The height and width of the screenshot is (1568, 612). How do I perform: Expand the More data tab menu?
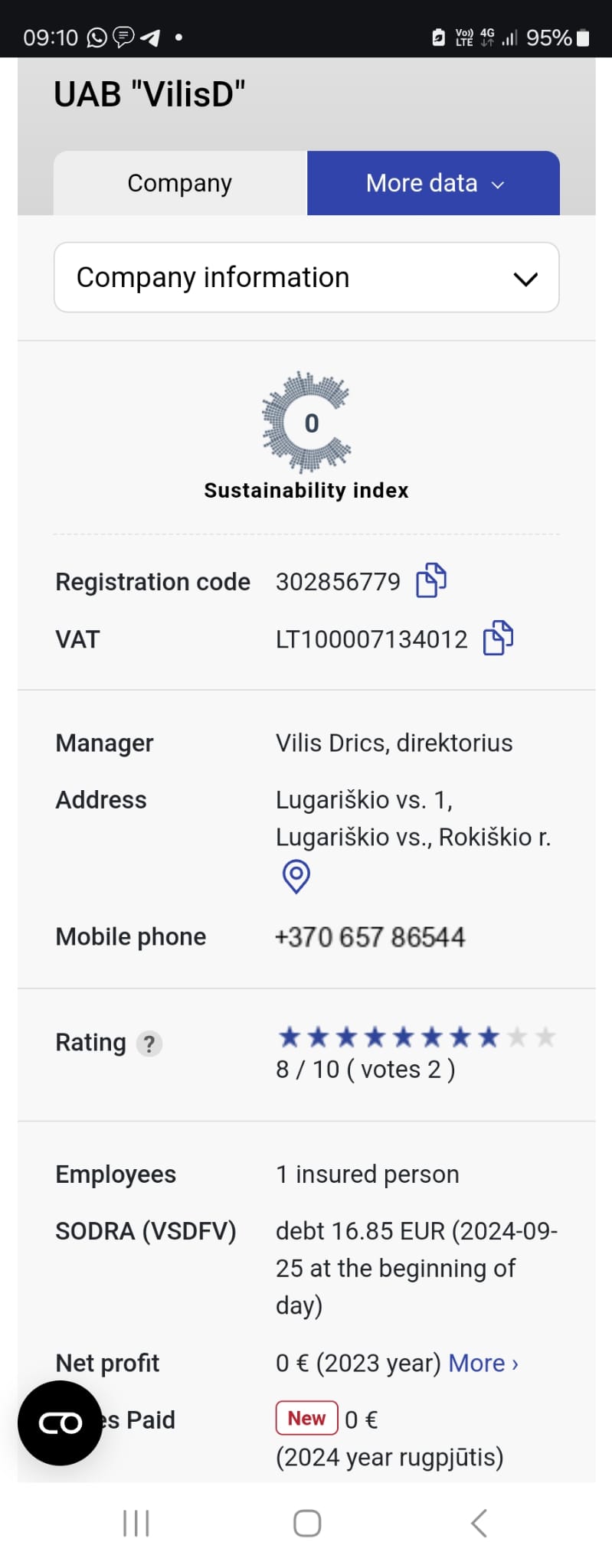pos(434,184)
